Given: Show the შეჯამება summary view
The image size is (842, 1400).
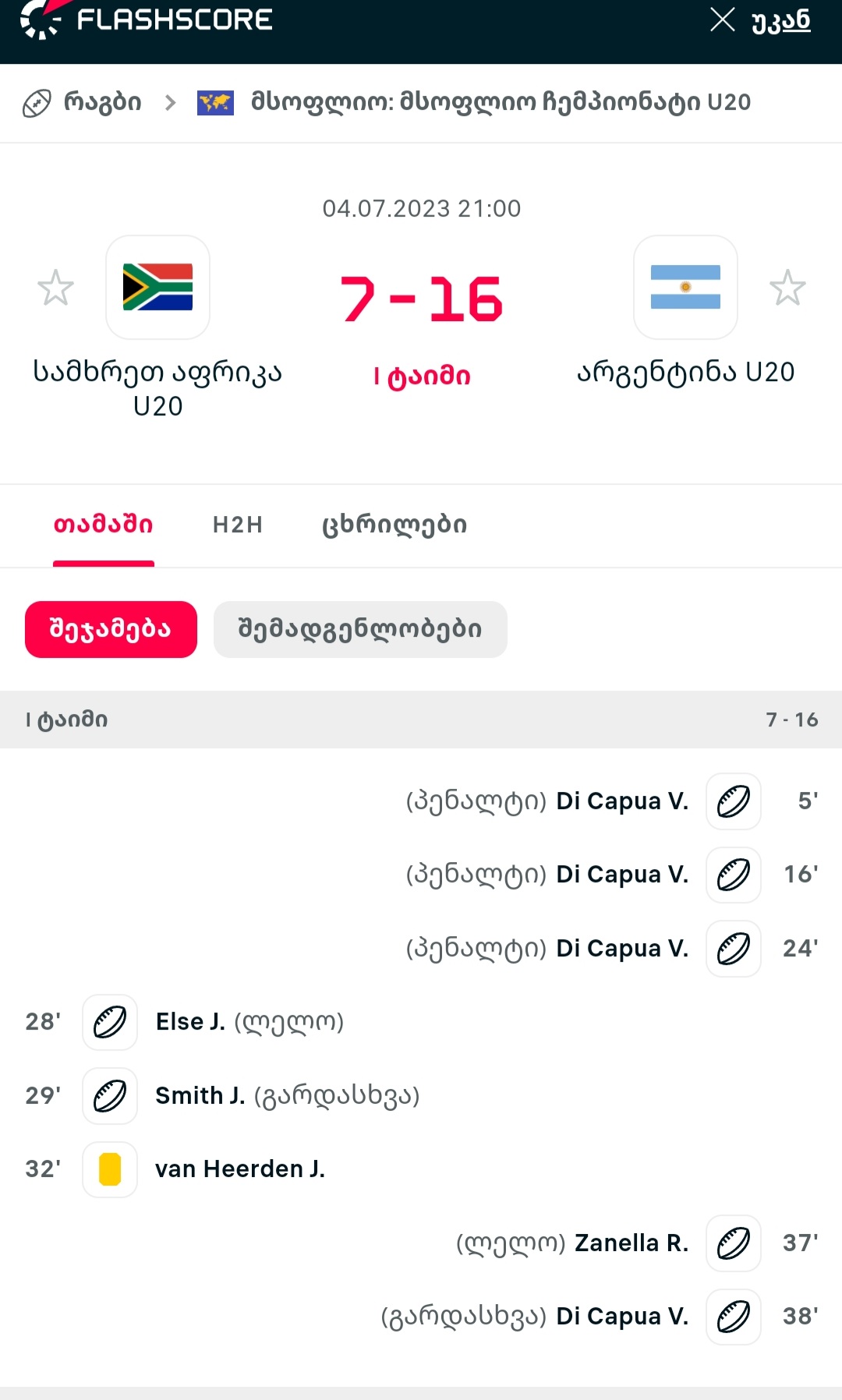Looking at the screenshot, I should [111, 629].
